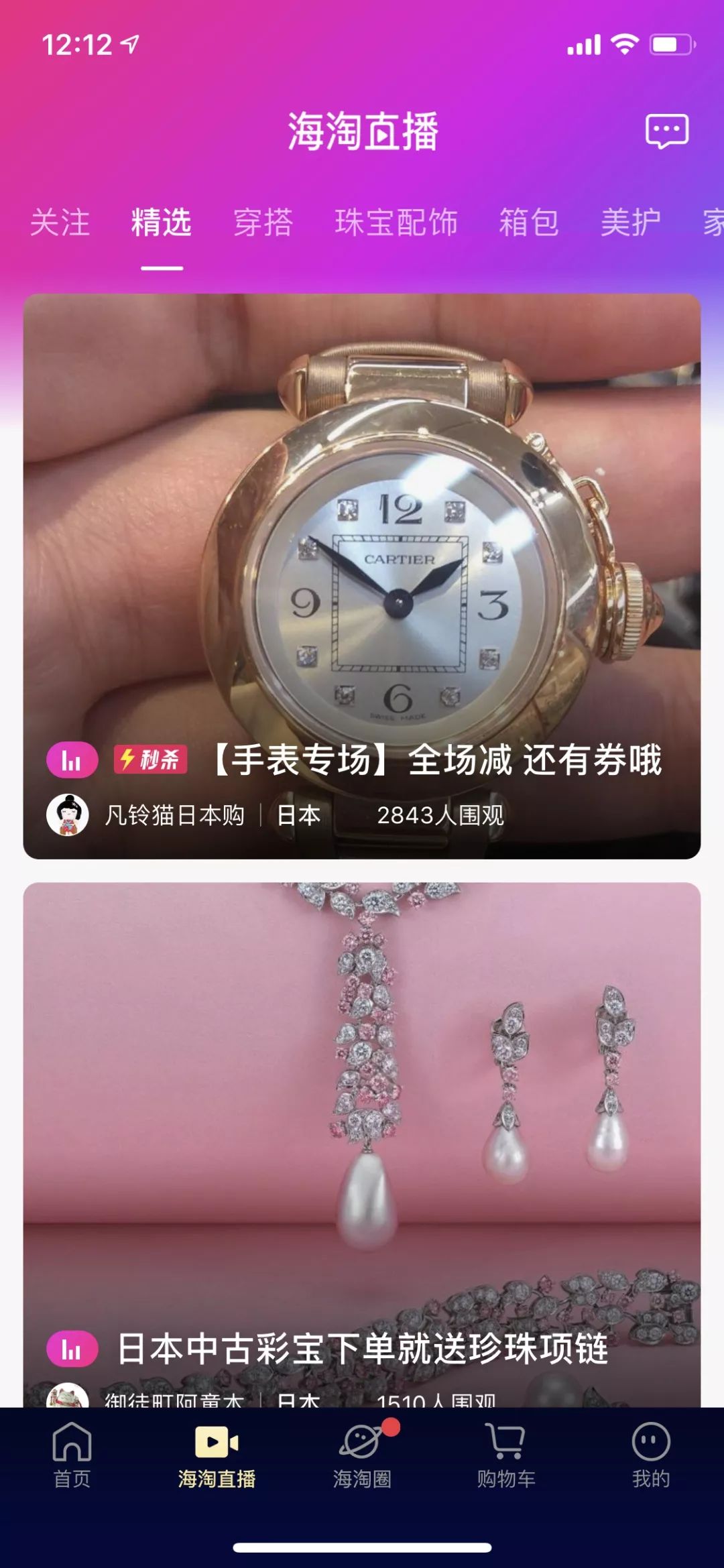Open the pearl necklace livestream thumbnail
Viewport: 724px width, 1568px height.
362,1106
